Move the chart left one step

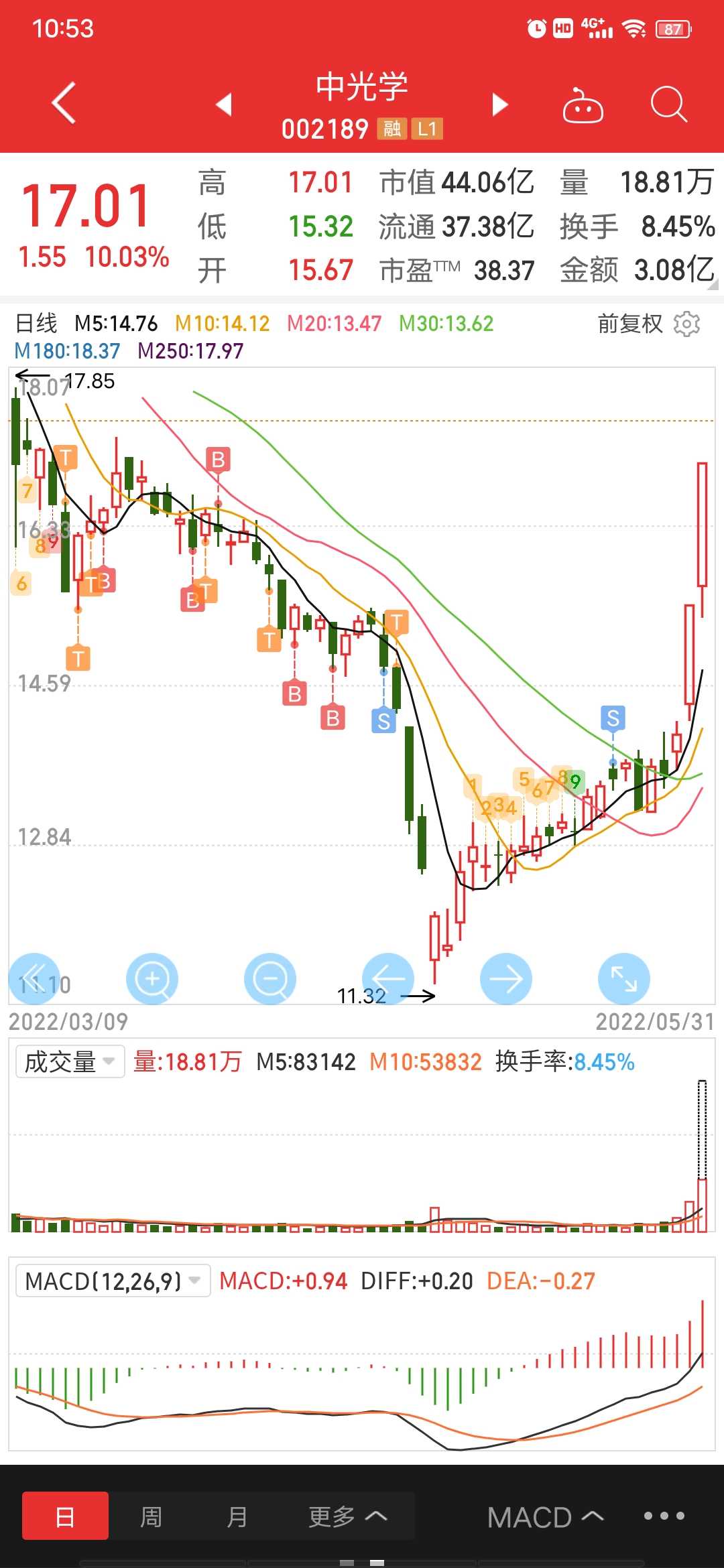point(388,978)
